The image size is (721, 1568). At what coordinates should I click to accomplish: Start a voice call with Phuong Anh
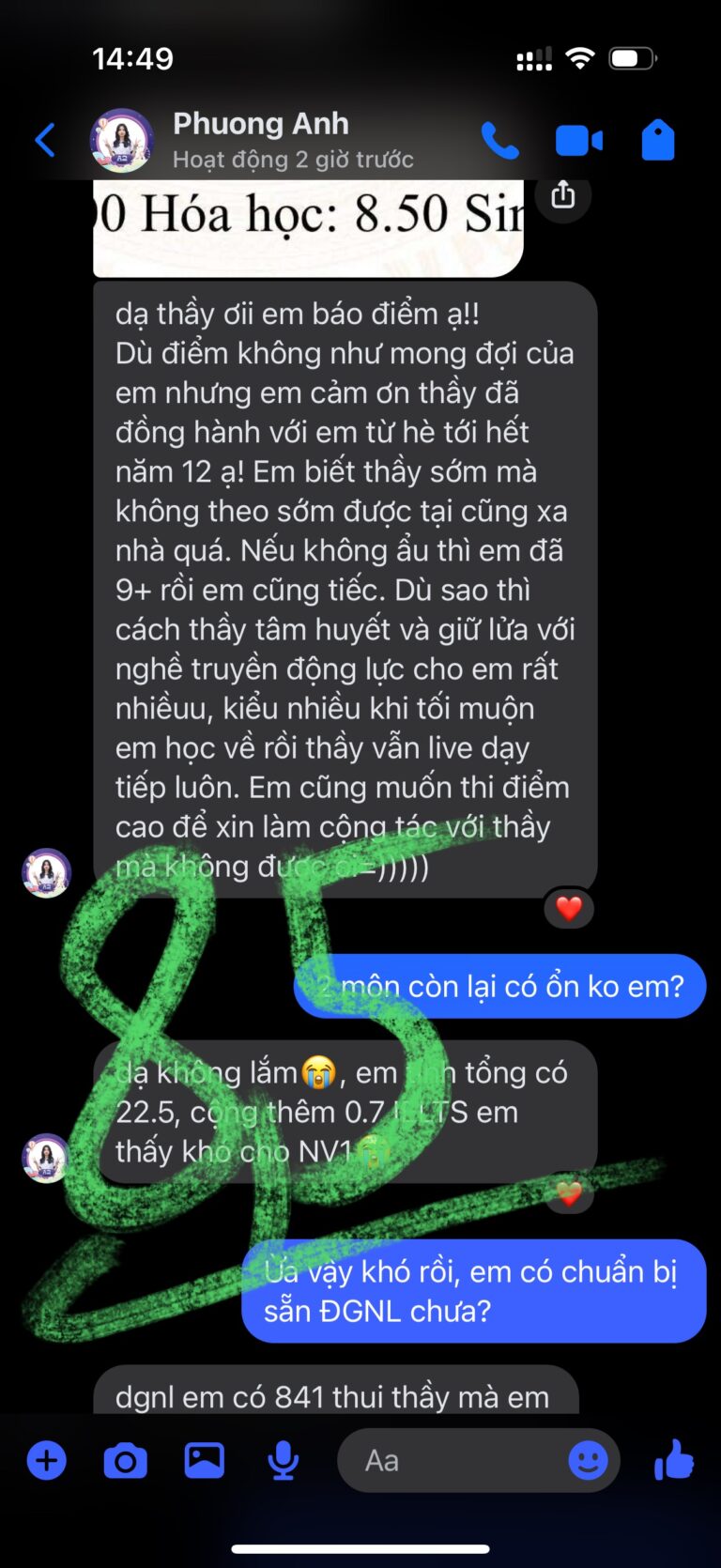tap(499, 141)
